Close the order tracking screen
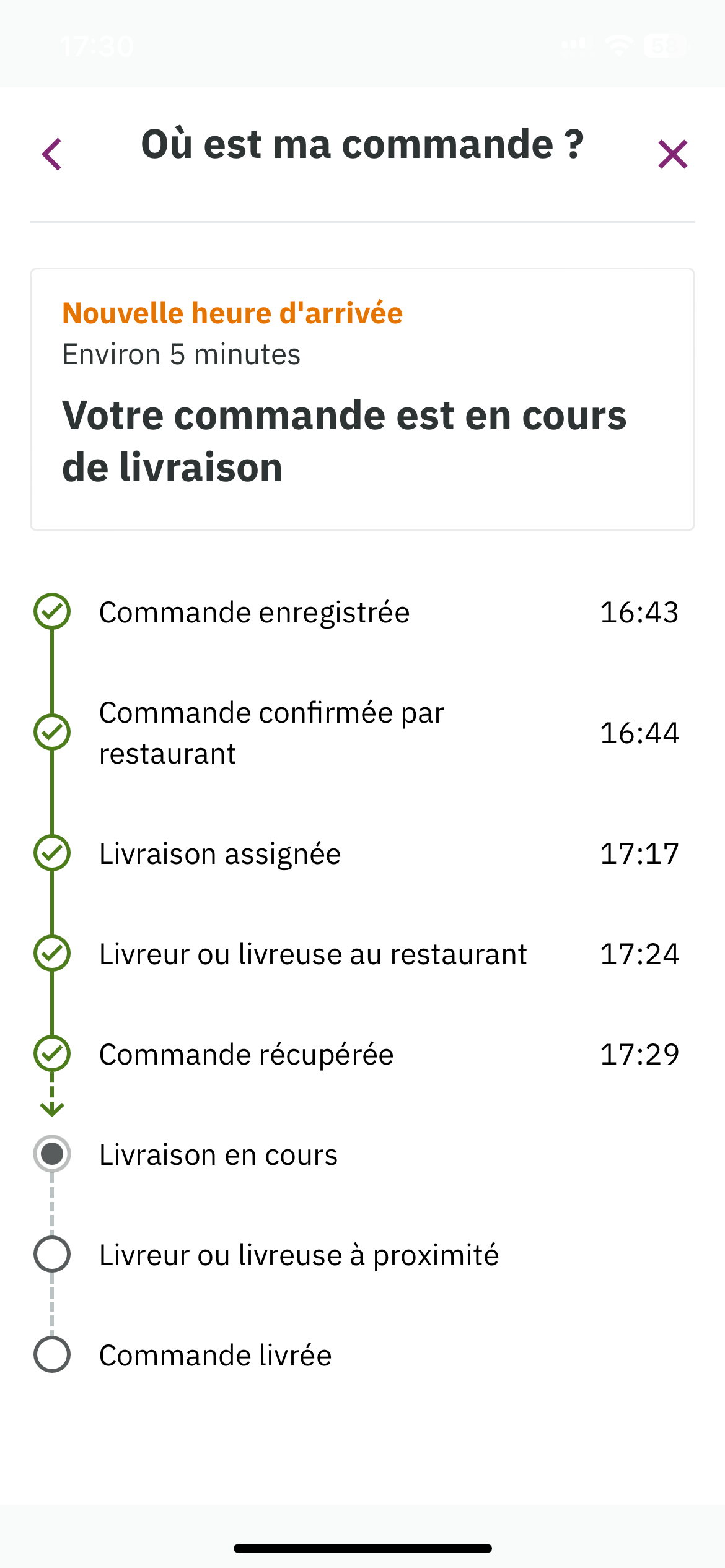Viewport: 725px width, 1568px height. pyautogui.click(x=672, y=154)
